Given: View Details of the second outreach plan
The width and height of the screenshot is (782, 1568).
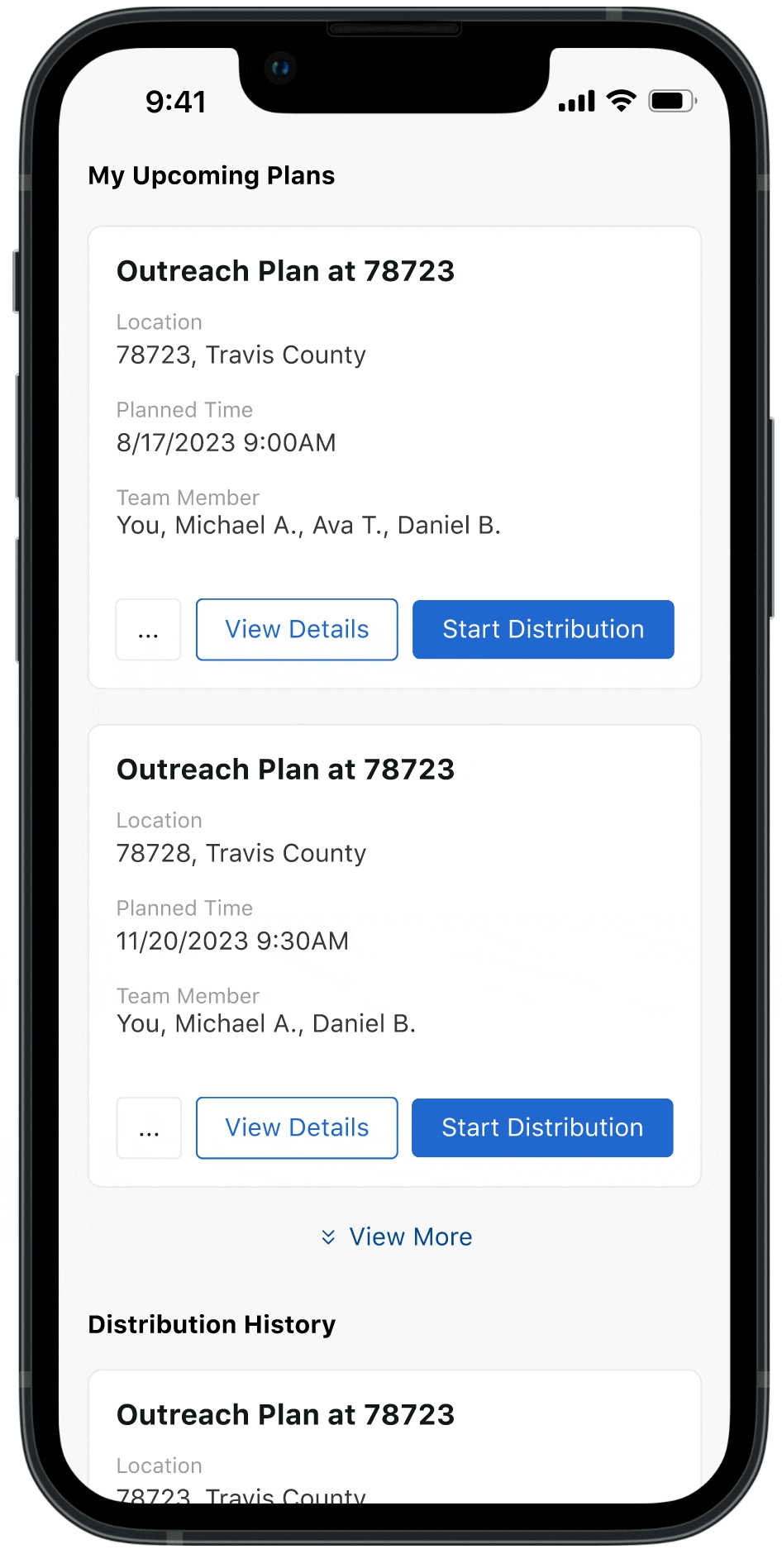Looking at the screenshot, I should click(296, 1127).
